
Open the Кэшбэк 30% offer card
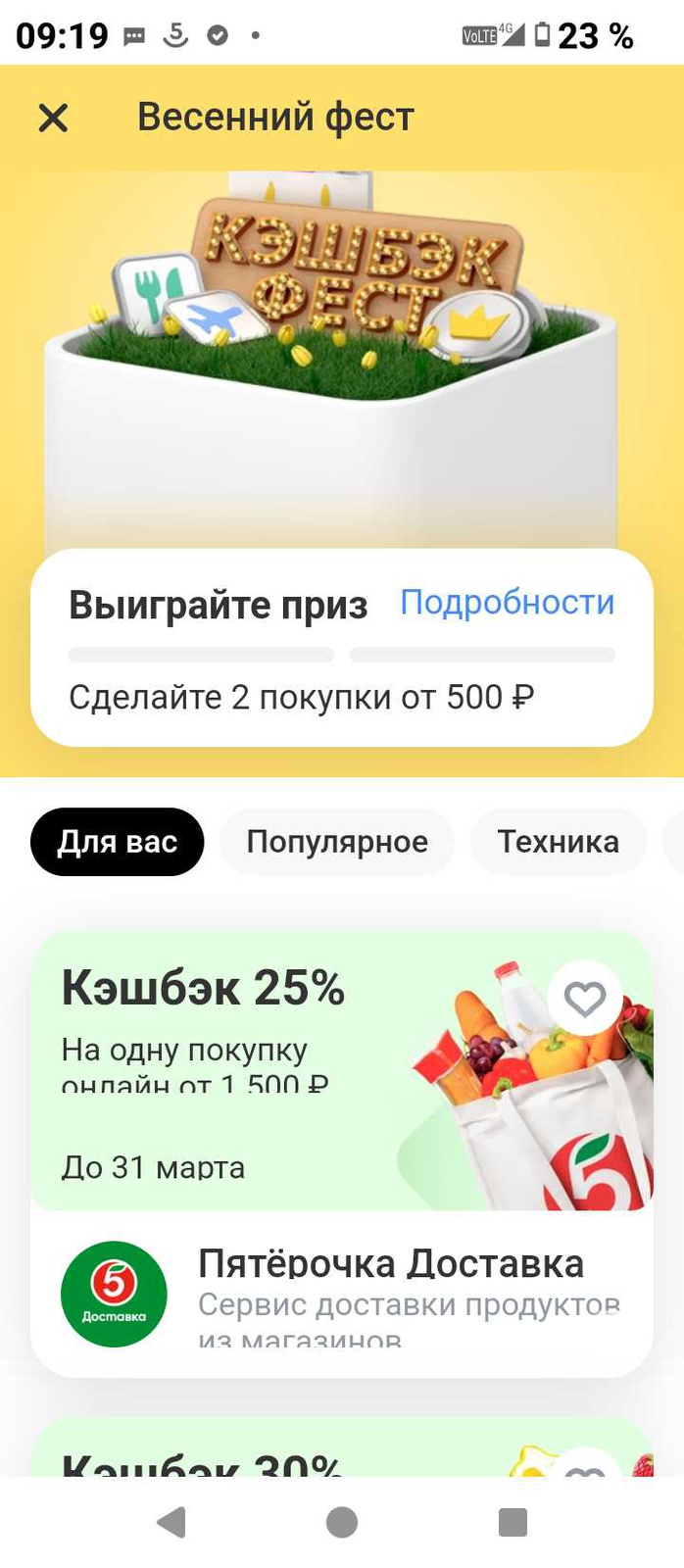(x=342, y=1446)
